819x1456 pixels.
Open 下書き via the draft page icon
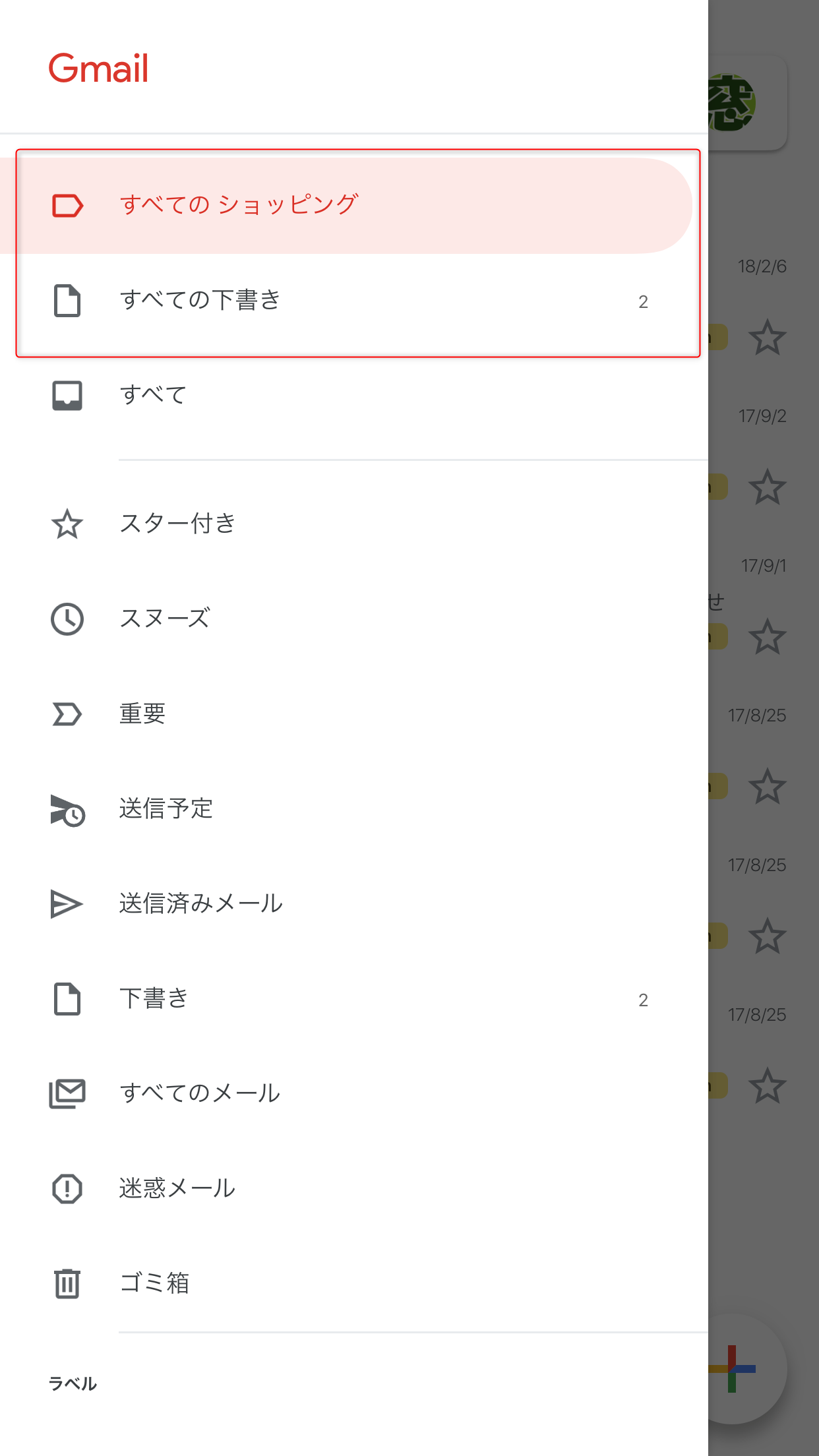[x=68, y=999]
